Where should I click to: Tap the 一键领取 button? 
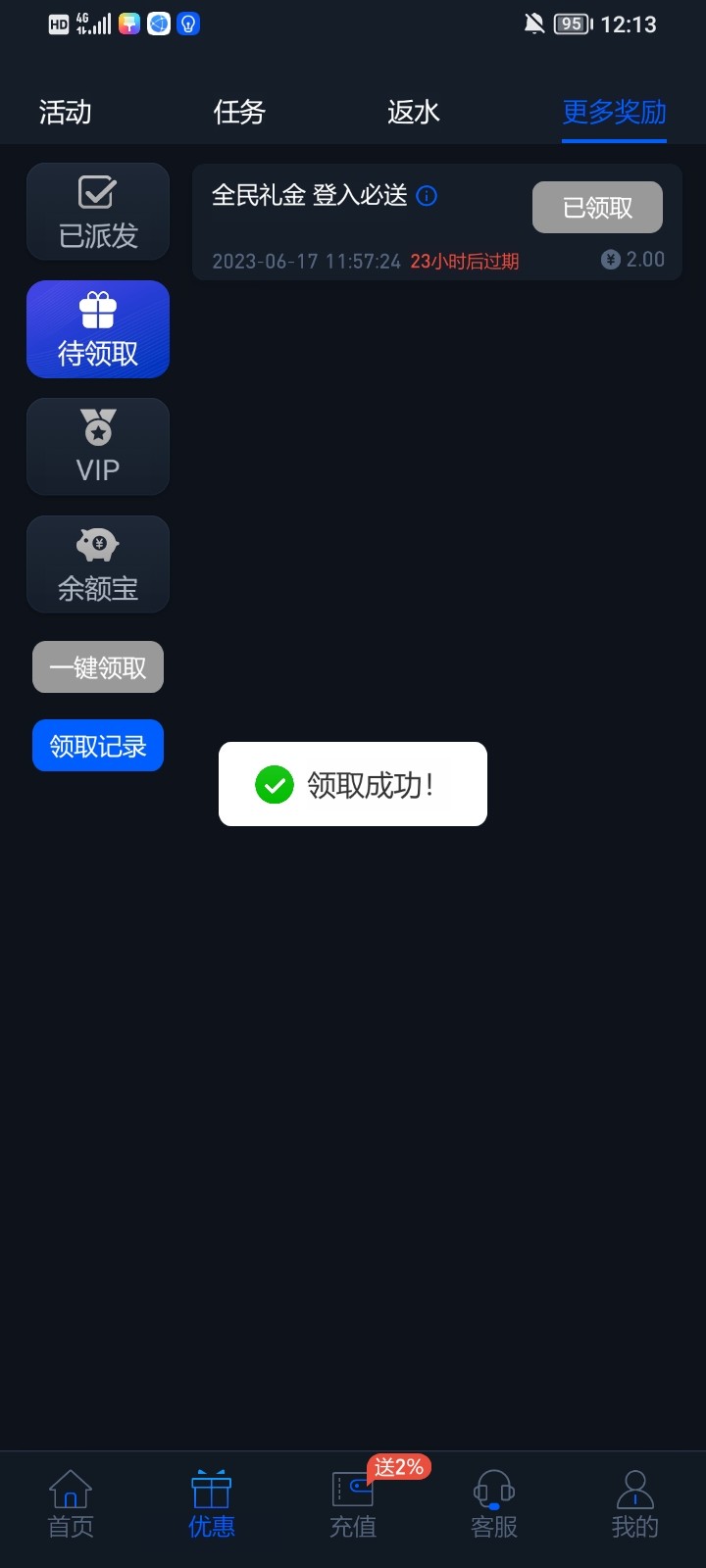98,667
